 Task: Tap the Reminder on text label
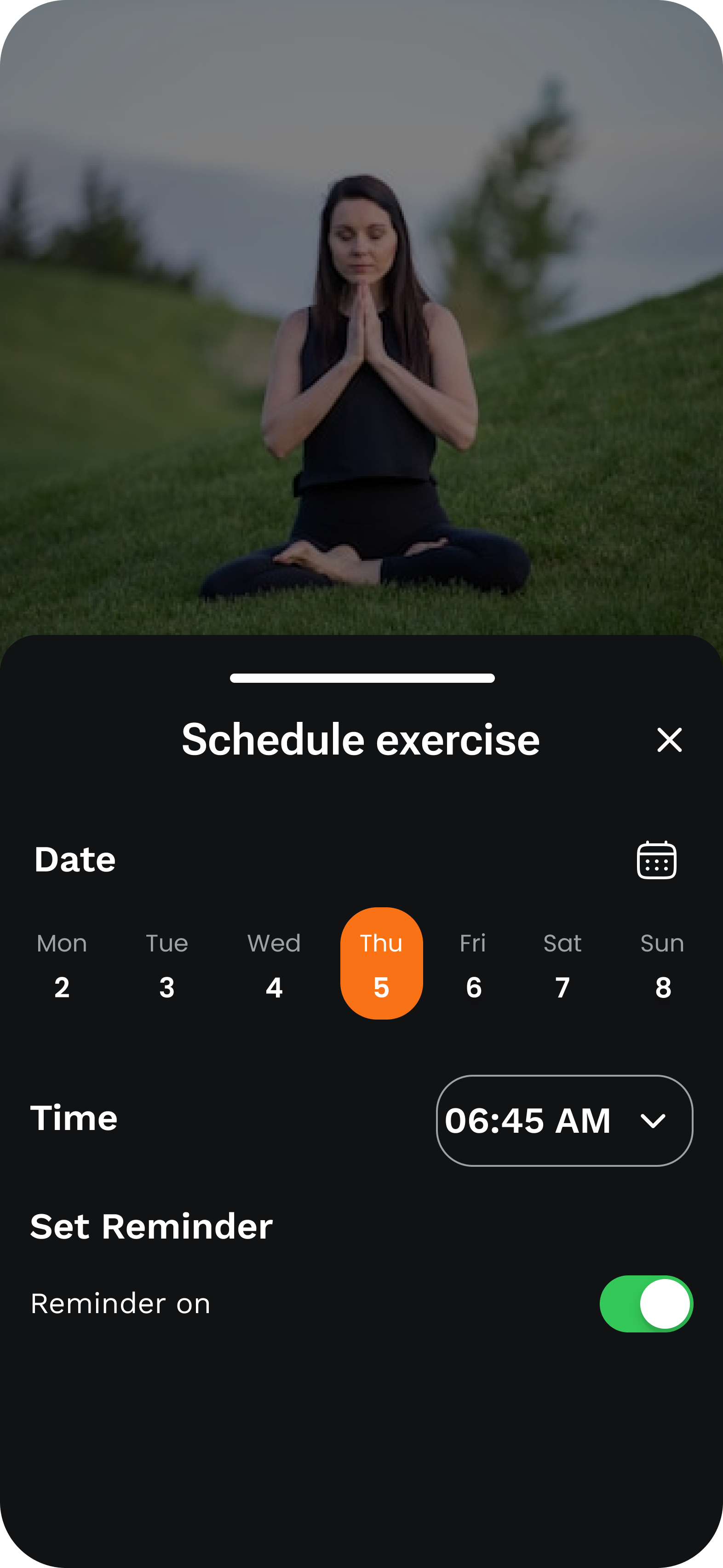(120, 1303)
